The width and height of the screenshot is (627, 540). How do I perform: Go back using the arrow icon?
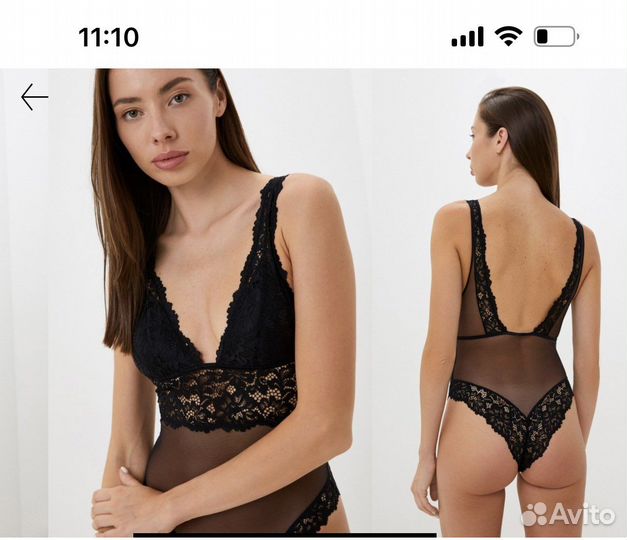pos(34,97)
